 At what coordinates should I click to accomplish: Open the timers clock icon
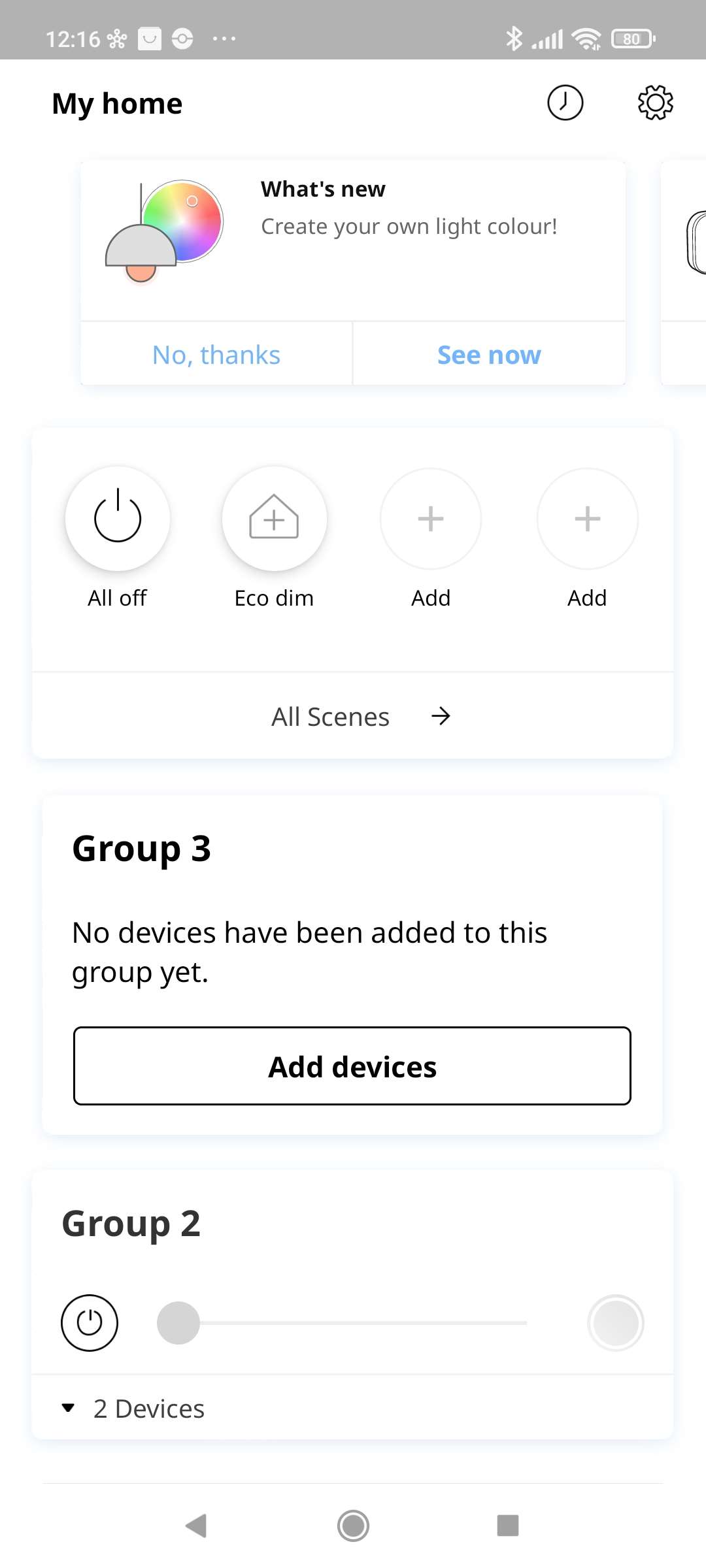pos(565,103)
